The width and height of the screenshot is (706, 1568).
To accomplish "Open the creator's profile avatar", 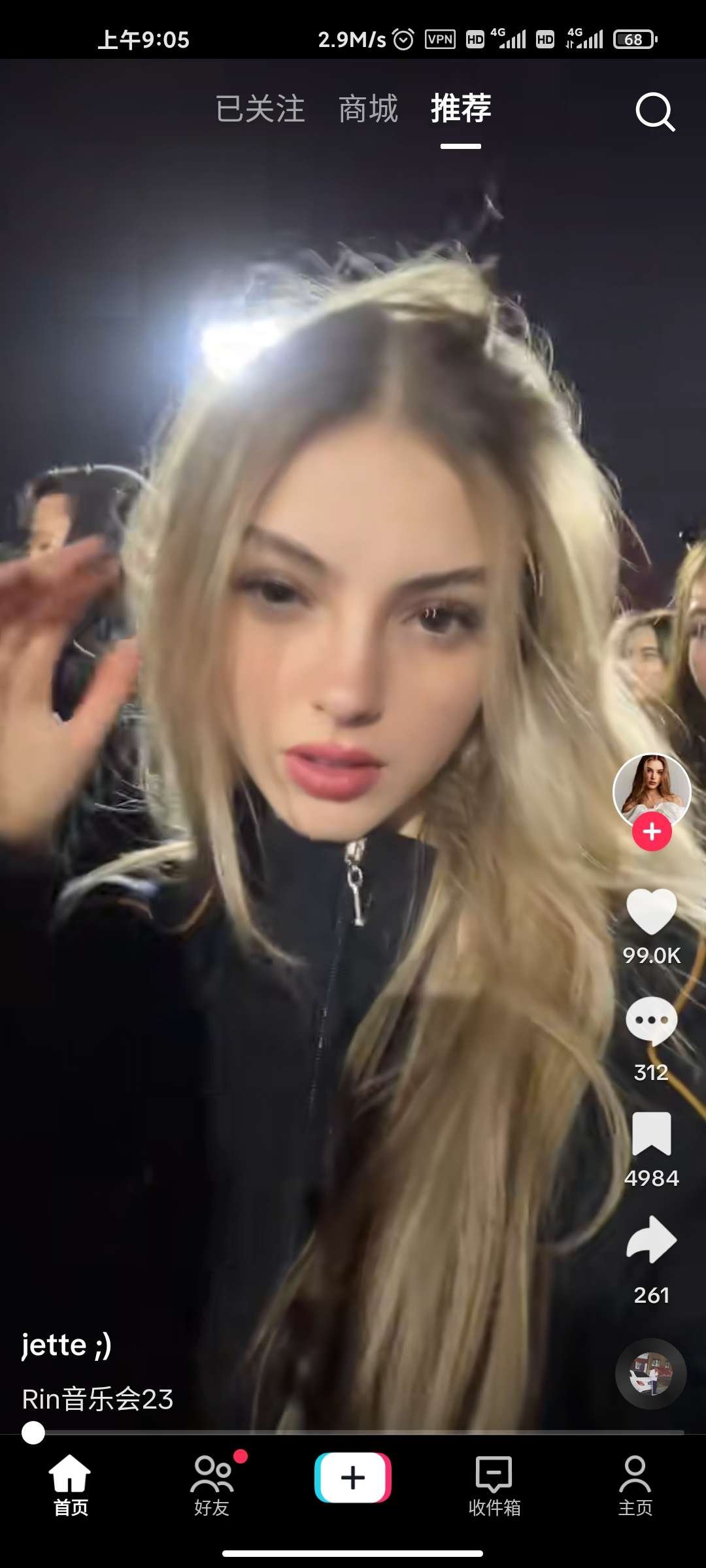I will click(651, 789).
